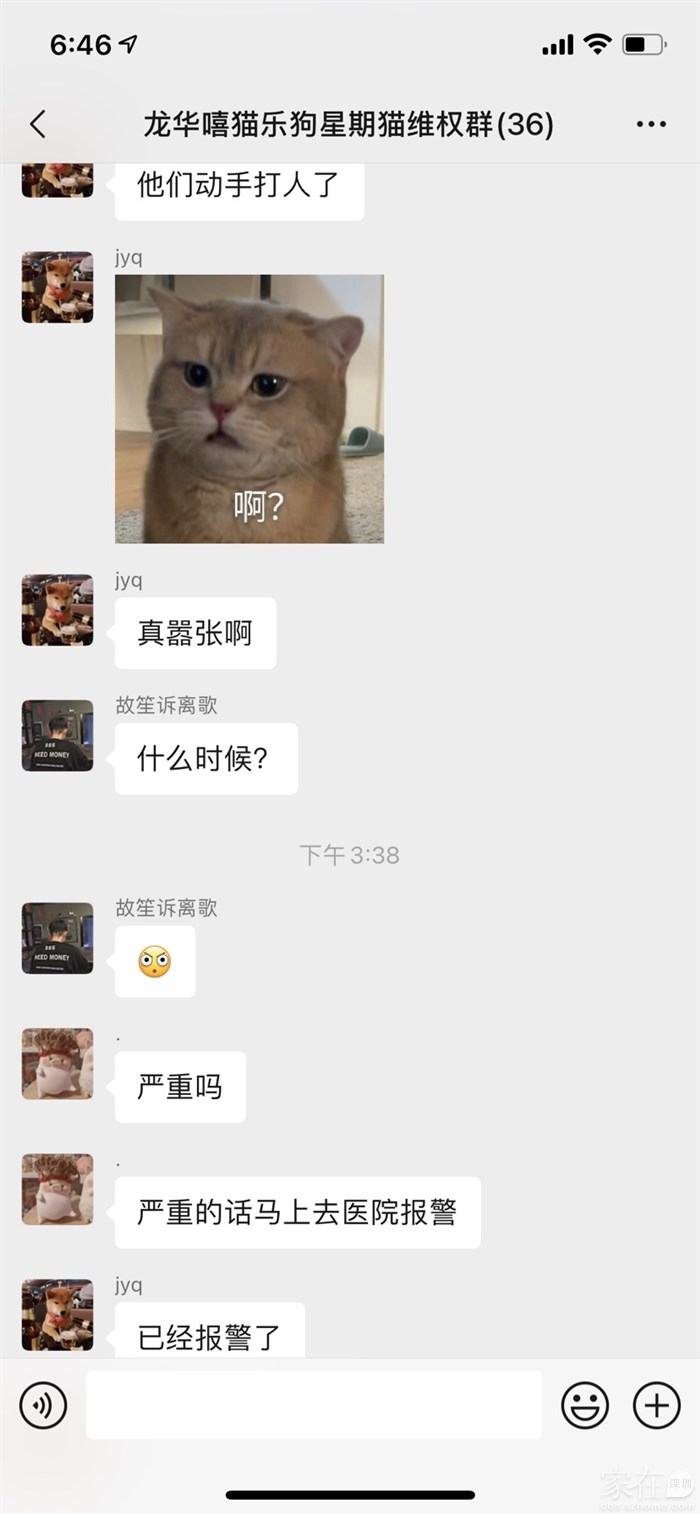Open jyq's avatar beside 真嚣张啊

click(x=58, y=610)
